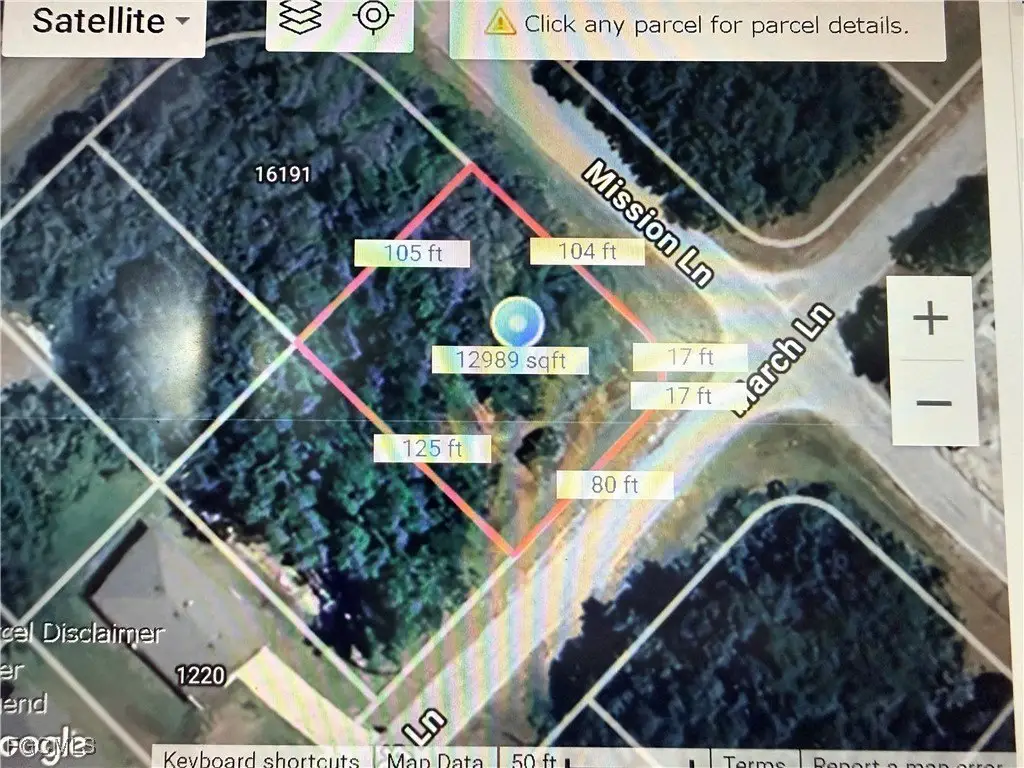Open the Map Data link

434,760
